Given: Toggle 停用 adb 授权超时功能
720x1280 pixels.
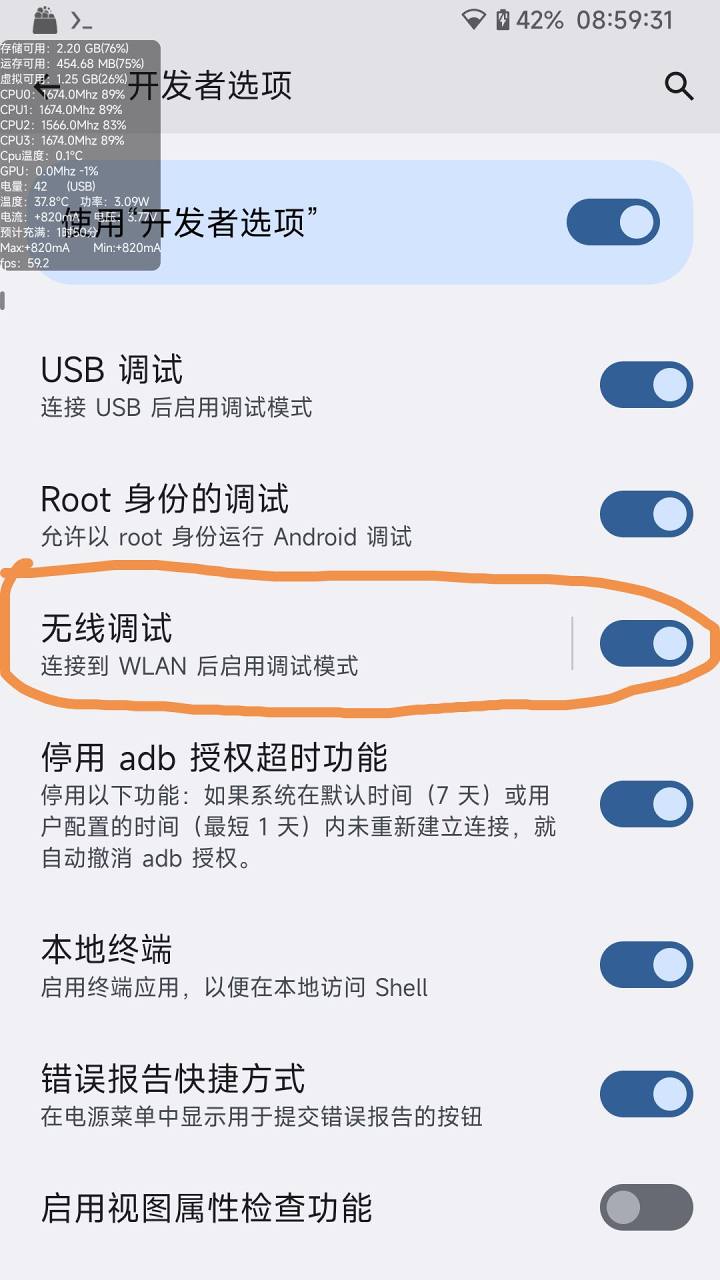Looking at the screenshot, I should (646, 804).
